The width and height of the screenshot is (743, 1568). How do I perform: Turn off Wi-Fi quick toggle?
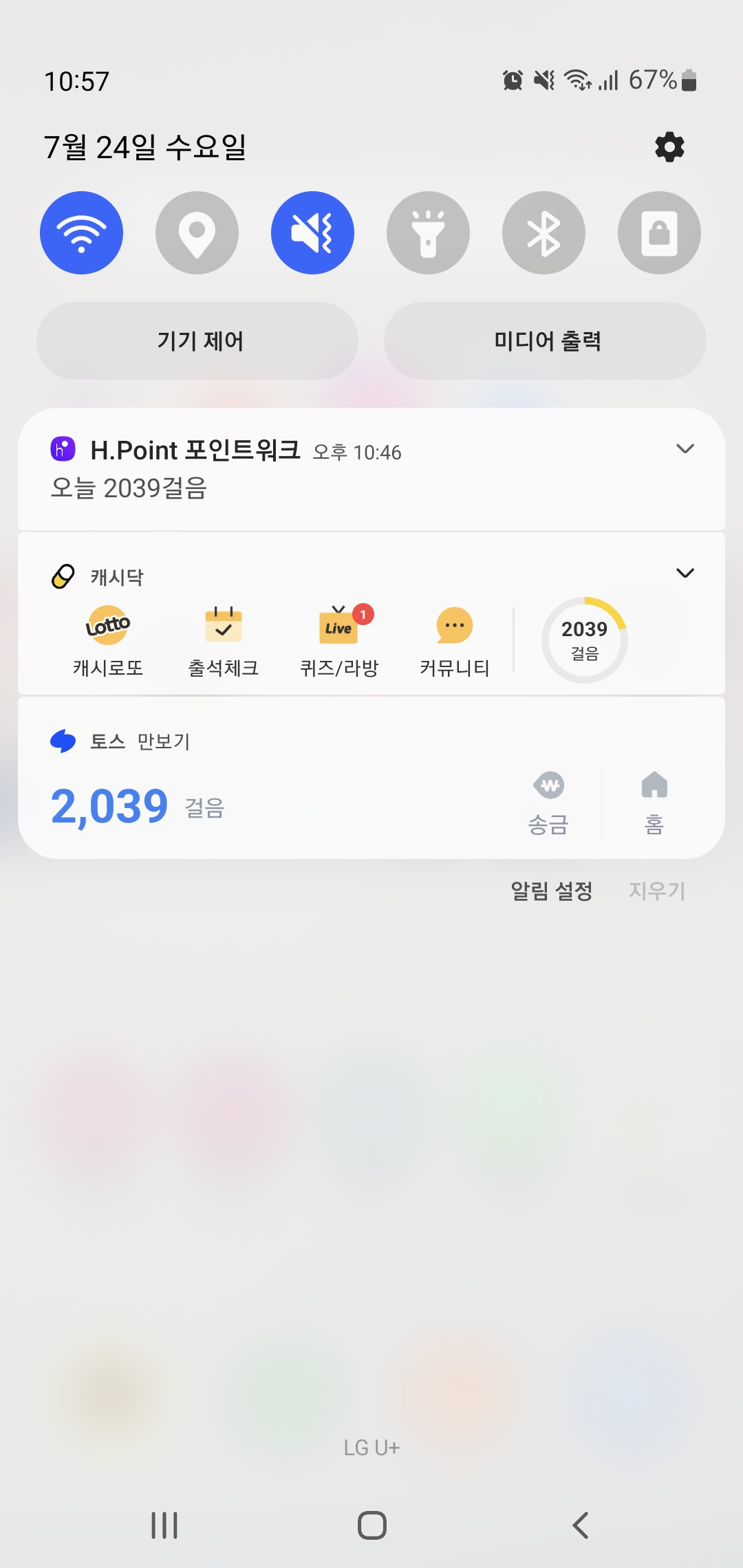coord(82,232)
